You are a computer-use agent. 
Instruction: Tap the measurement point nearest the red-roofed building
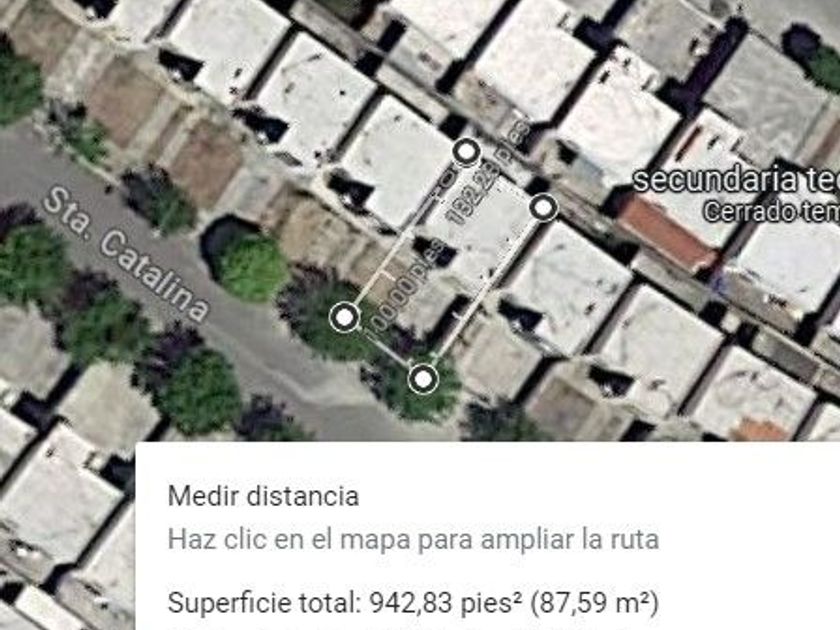click(543, 208)
